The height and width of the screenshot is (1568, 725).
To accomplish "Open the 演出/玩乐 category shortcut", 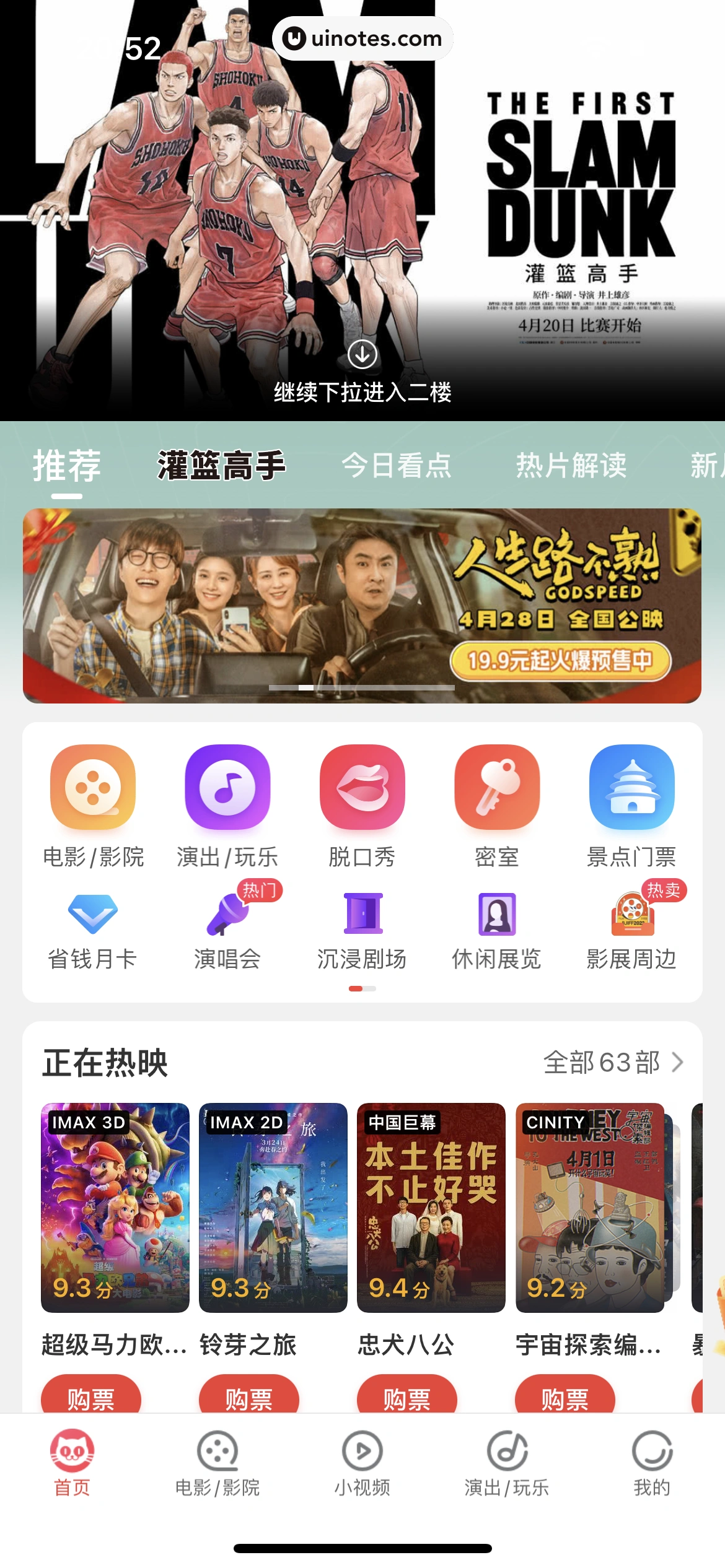I will (227, 805).
